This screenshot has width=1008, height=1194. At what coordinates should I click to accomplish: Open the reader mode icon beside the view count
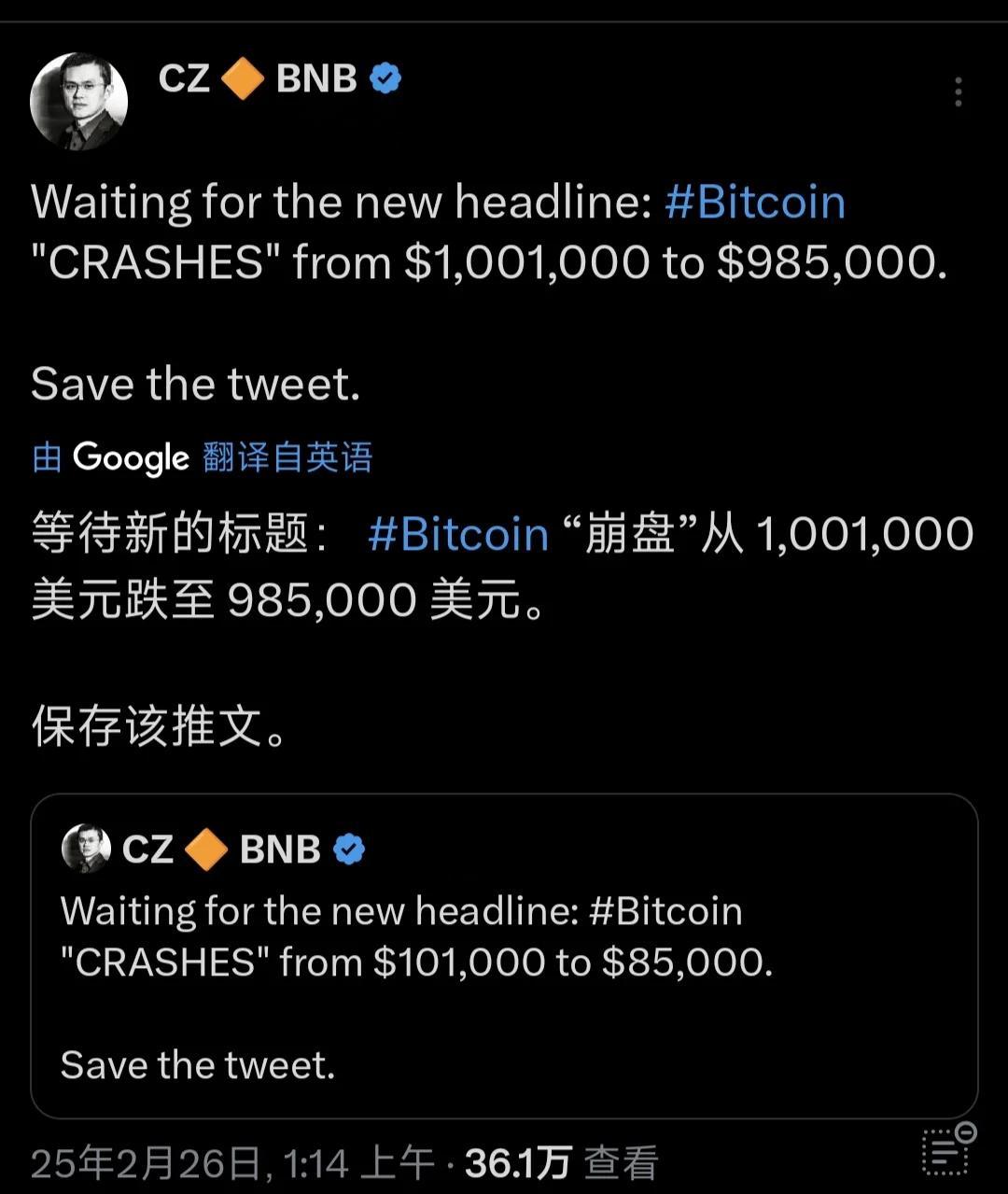[x=948, y=1150]
